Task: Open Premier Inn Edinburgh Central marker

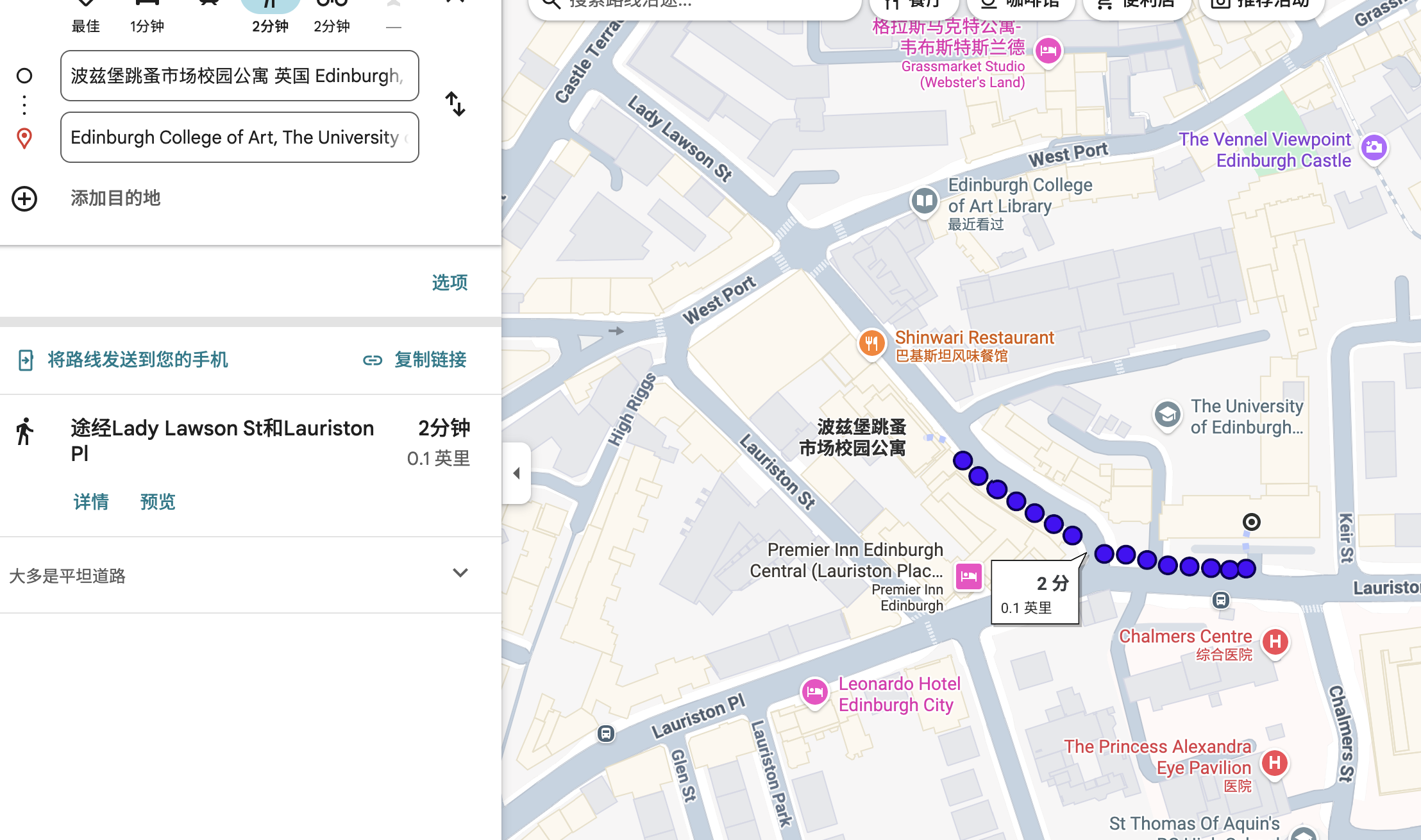Action: (968, 576)
